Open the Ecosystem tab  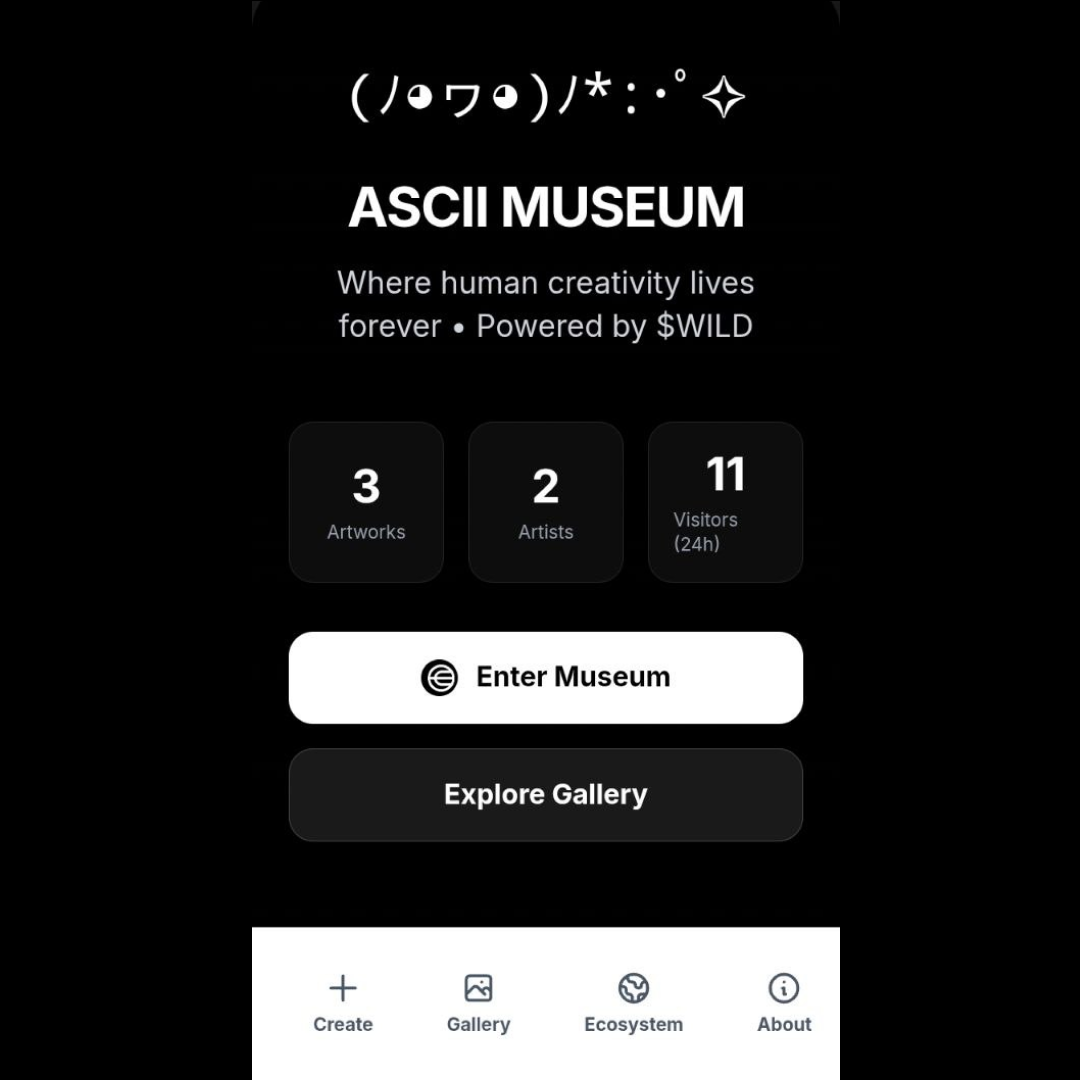(x=633, y=1003)
